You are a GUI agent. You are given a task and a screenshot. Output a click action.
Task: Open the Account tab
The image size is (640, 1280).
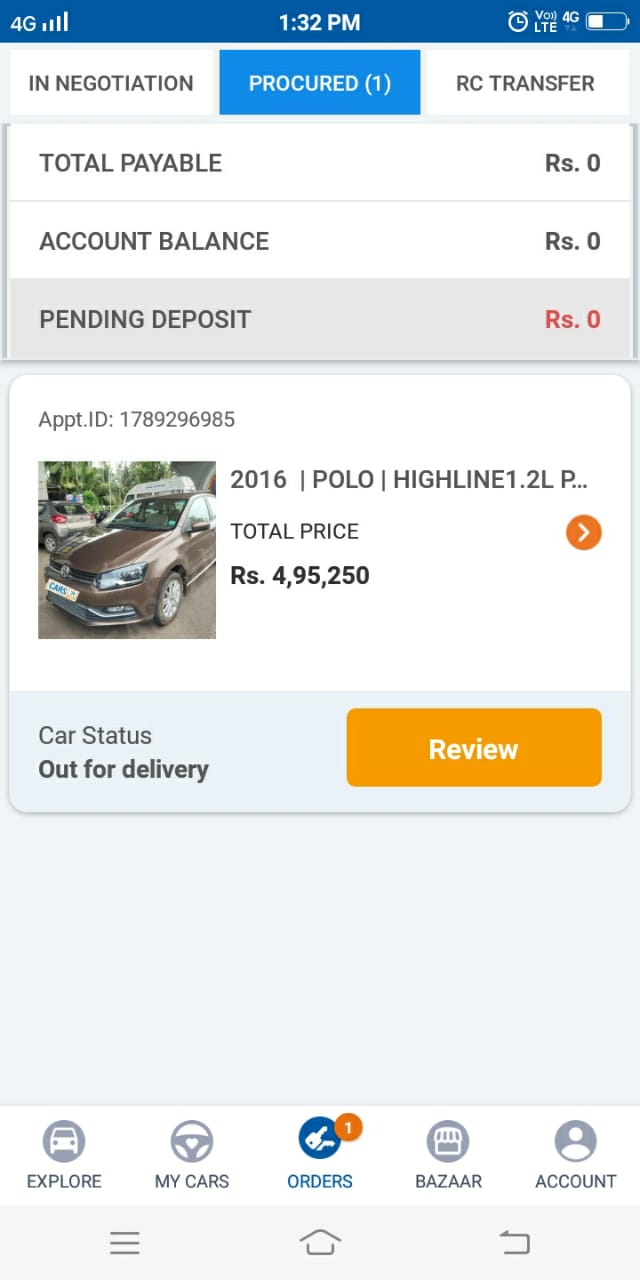[x=576, y=1155]
